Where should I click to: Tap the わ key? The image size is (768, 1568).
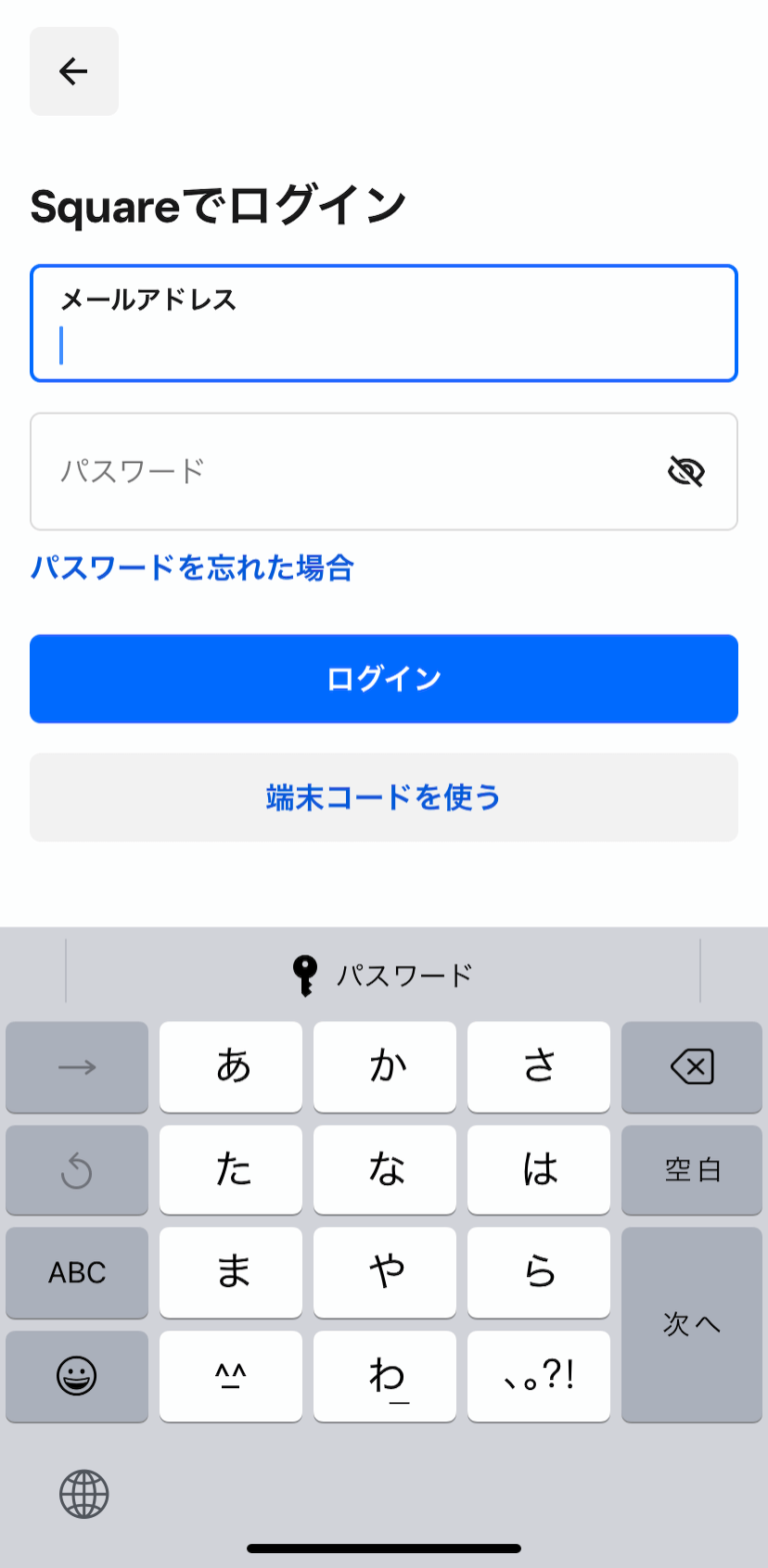tap(384, 1376)
